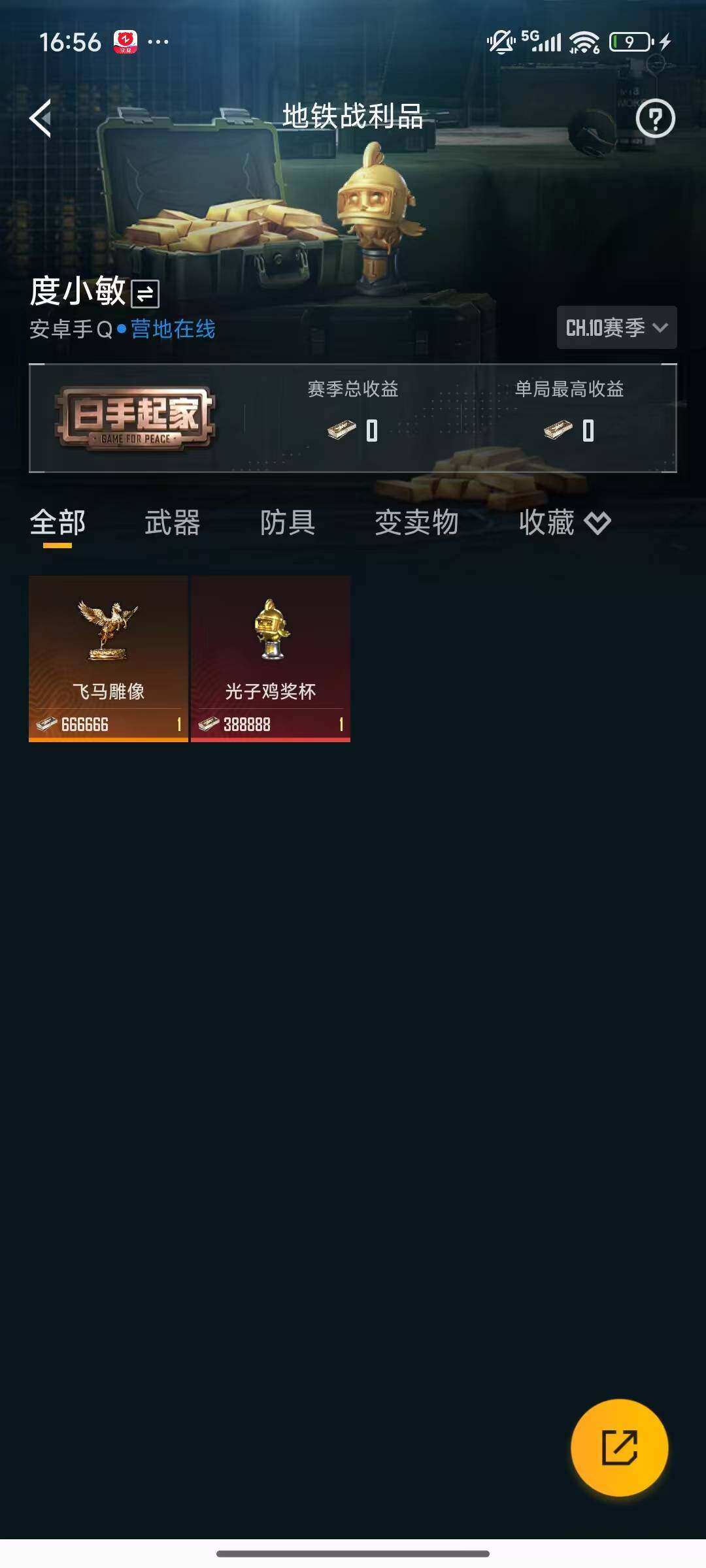Toggle the collection heart next to 收藏
Viewport: 706px width, 1568px height.
tap(597, 523)
